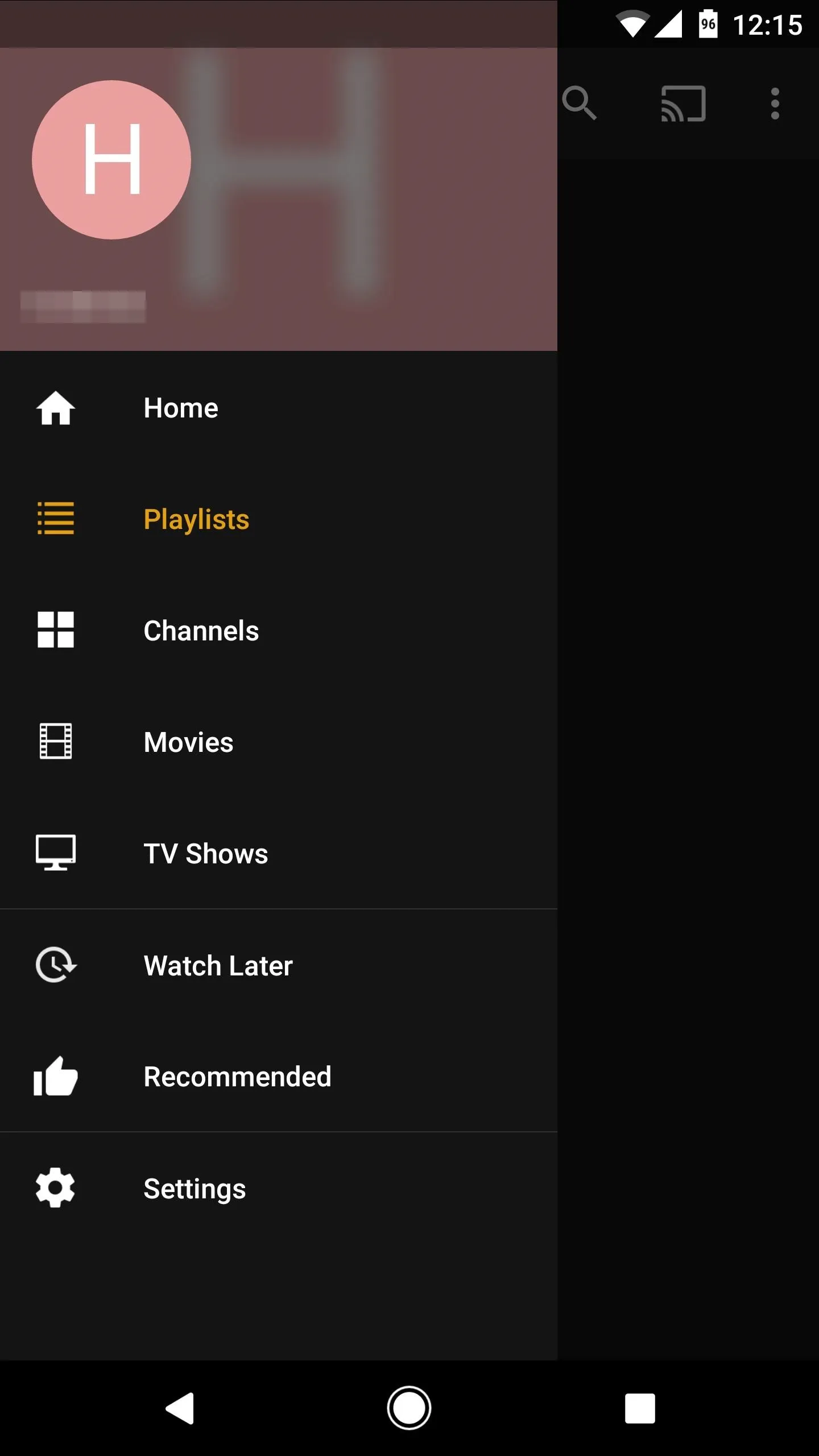Open Channels from the menu
This screenshot has width=819, height=1456.
click(x=279, y=631)
